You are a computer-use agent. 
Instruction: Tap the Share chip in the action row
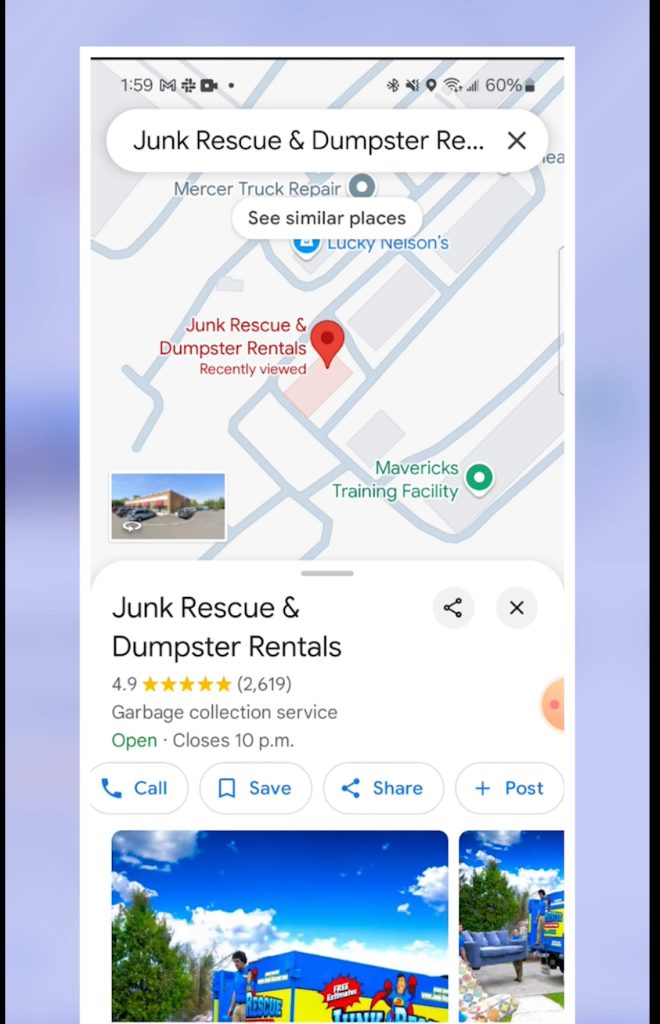[x=383, y=788]
